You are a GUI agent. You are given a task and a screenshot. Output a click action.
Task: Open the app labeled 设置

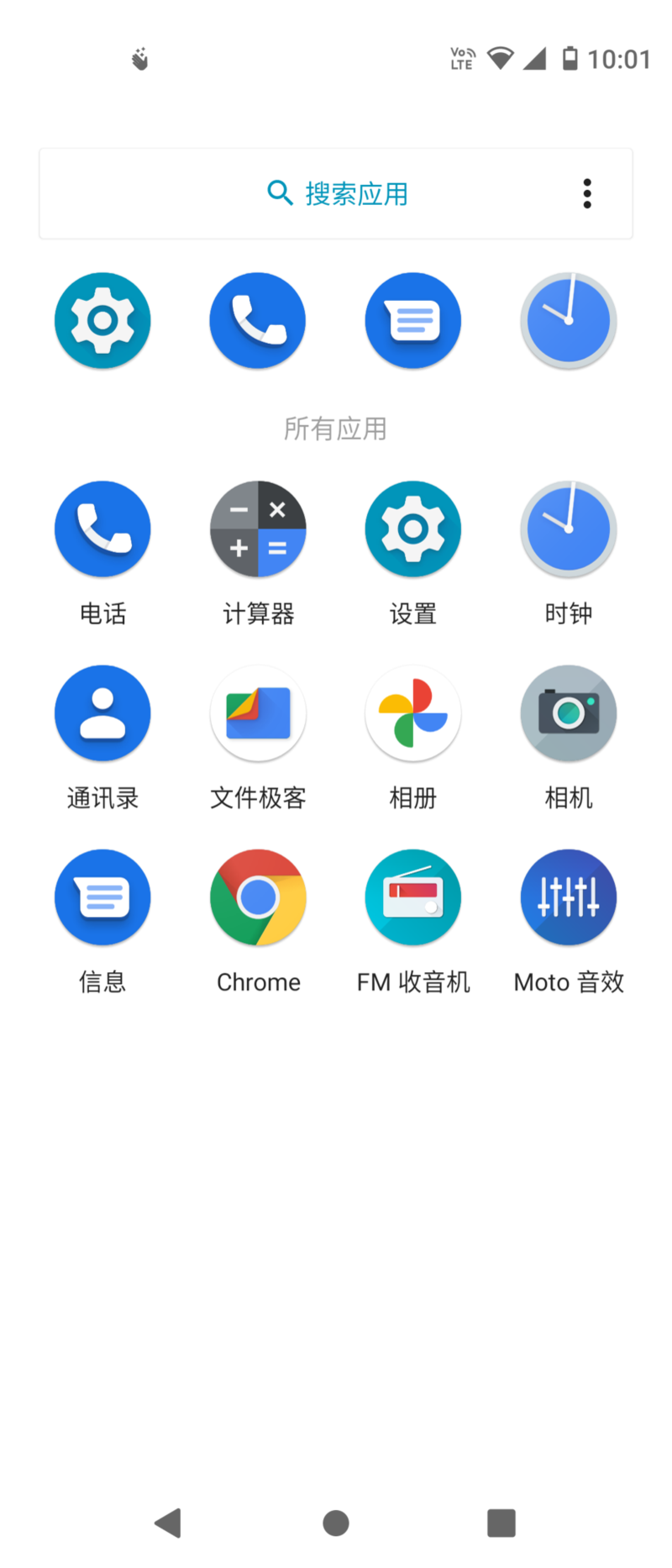click(413, 529)
